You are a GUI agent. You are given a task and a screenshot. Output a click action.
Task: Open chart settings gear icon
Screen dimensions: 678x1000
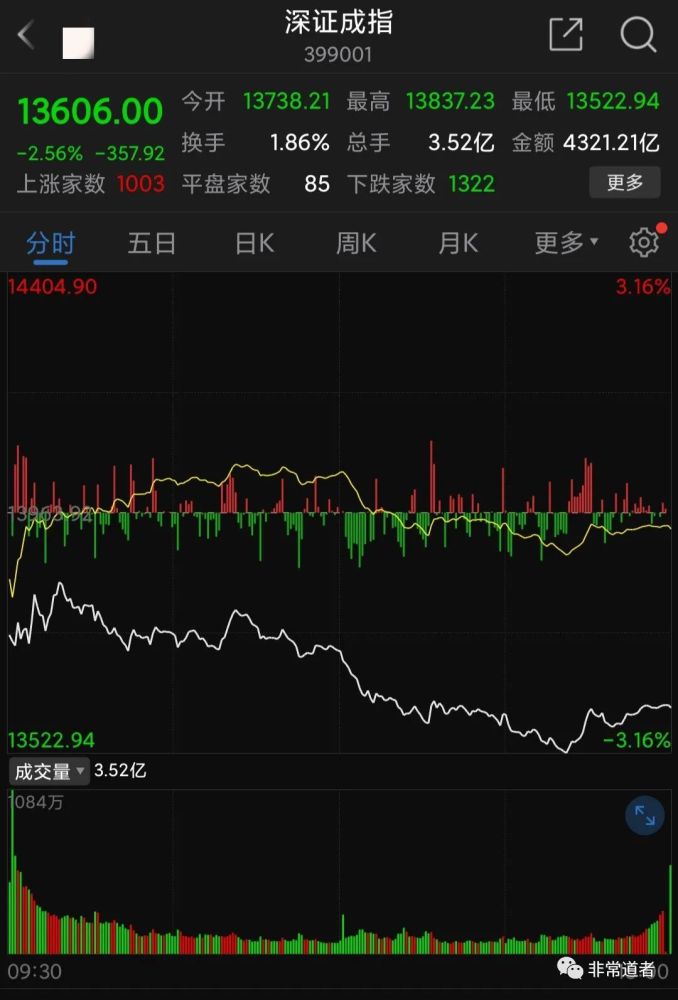point(644,243)
